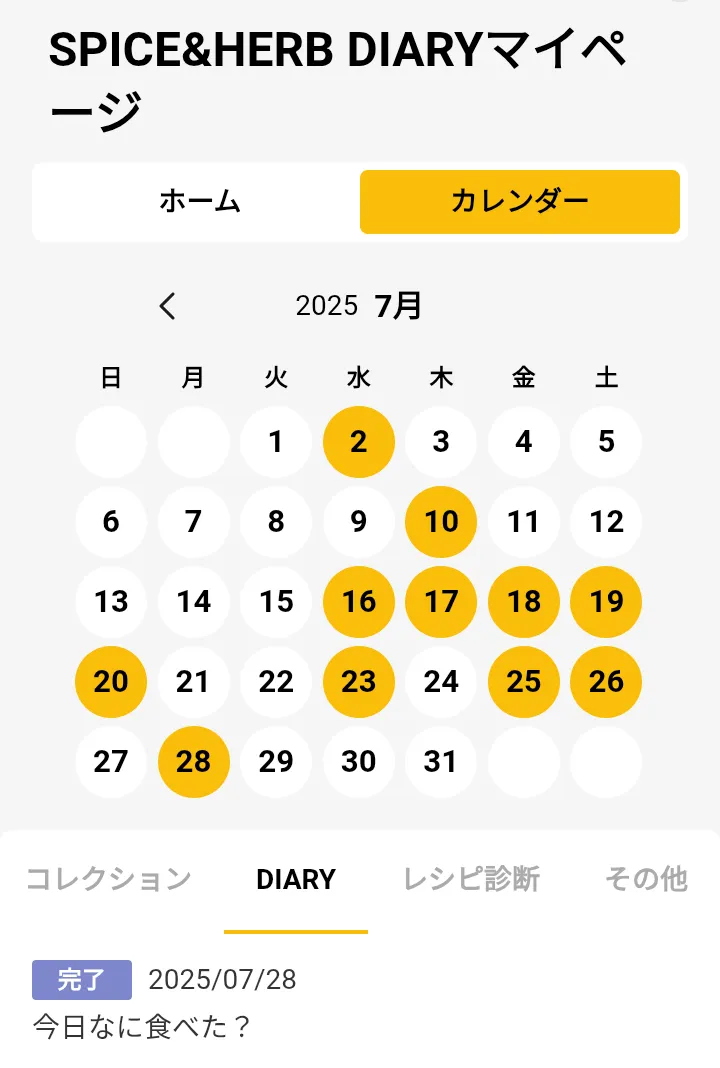Click the 2025/07/28 entry date label
720x1068 pixels.
point(222,980)
